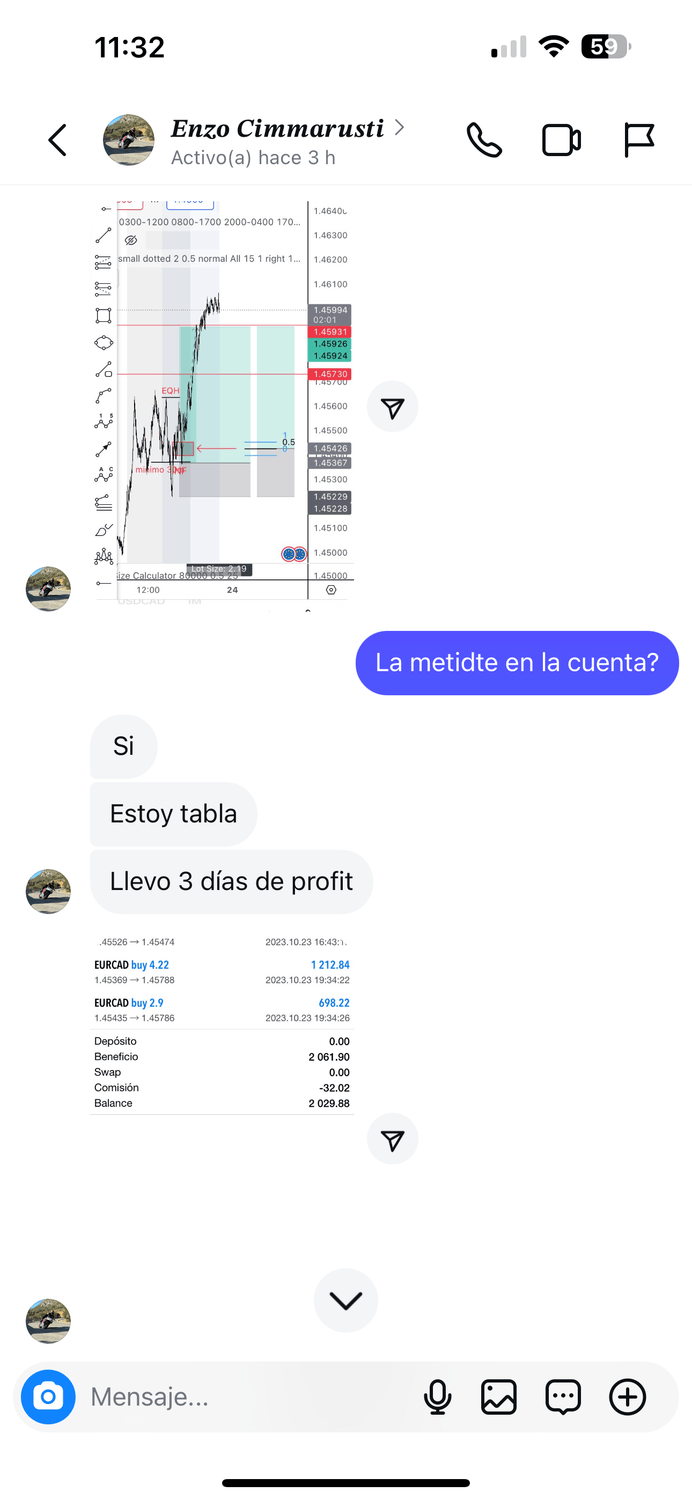Viewport: 692px width, 1500px height.
Task: Start a video call with Enzo
Action: click(x=561, y=141)
